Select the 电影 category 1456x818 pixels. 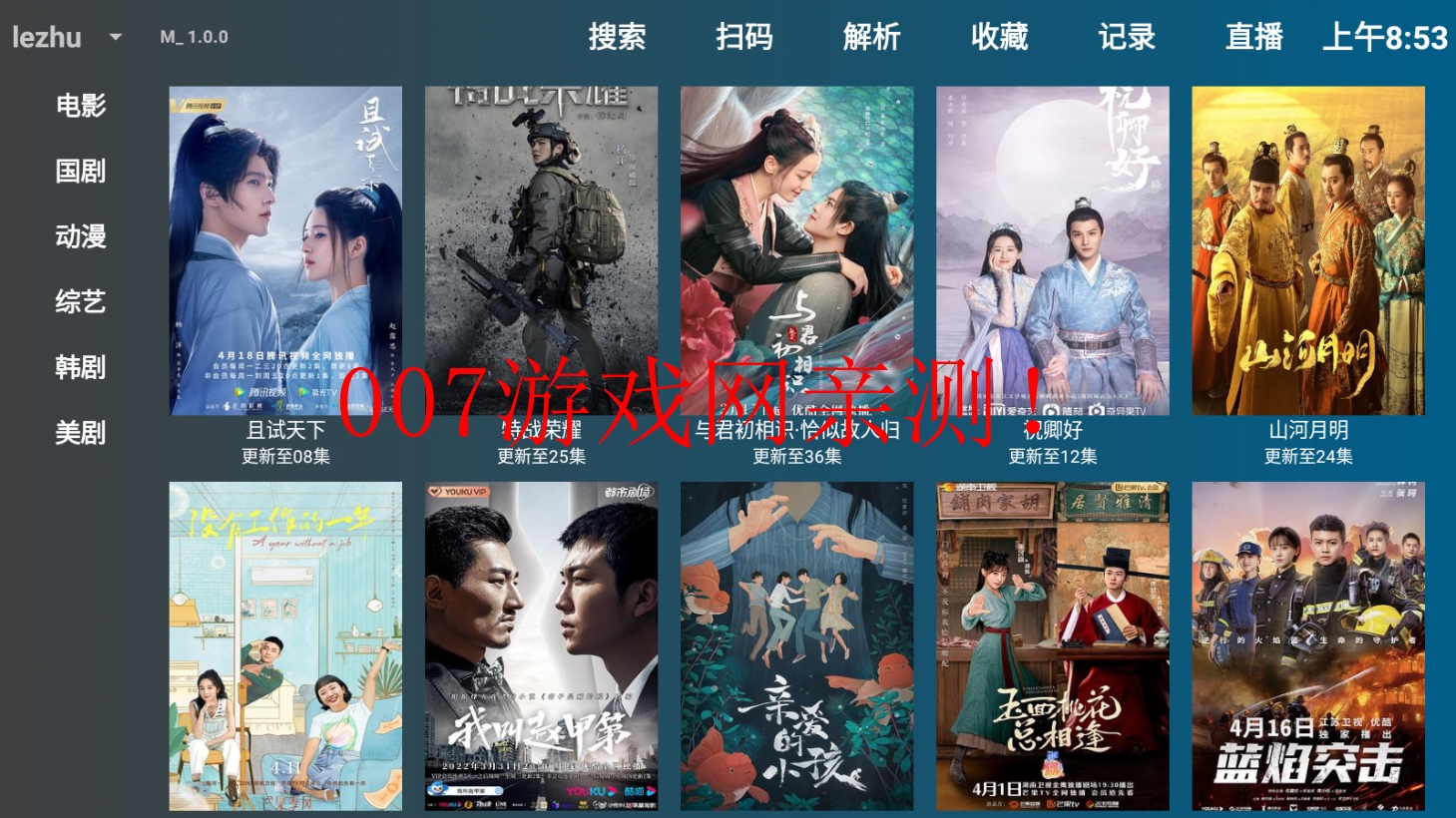pos(81,106)
